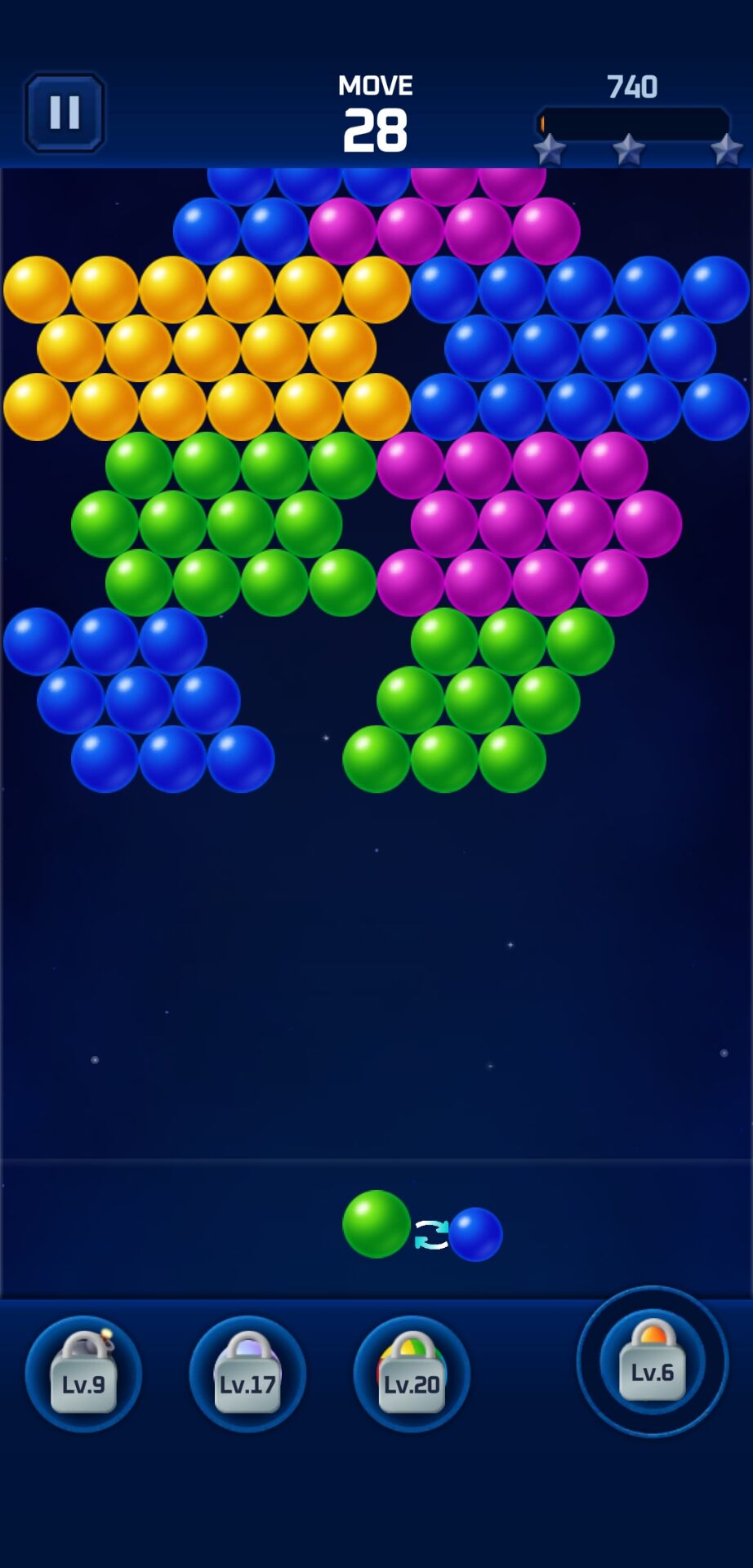The image size is (753, 1568).
Task: Tap the locked Lv.17 booster
Action: pos(247,1374)
